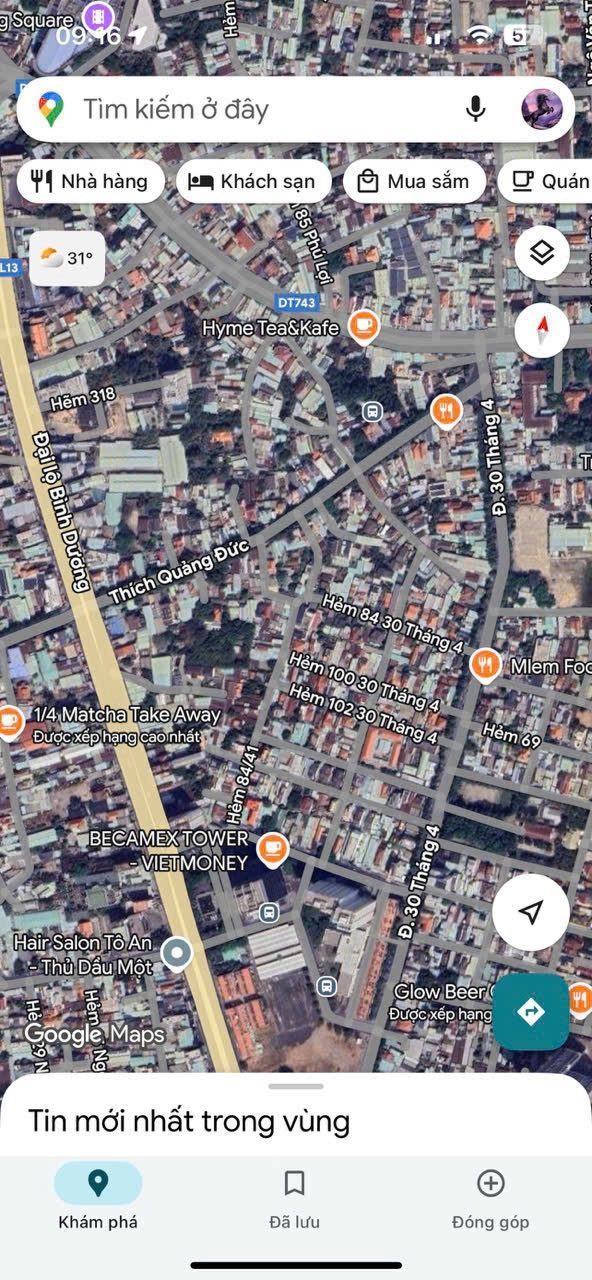Open 1/4 Matcha Take Away pin
This screenshot has height=1280, width=592.
(x=10, y=721)
